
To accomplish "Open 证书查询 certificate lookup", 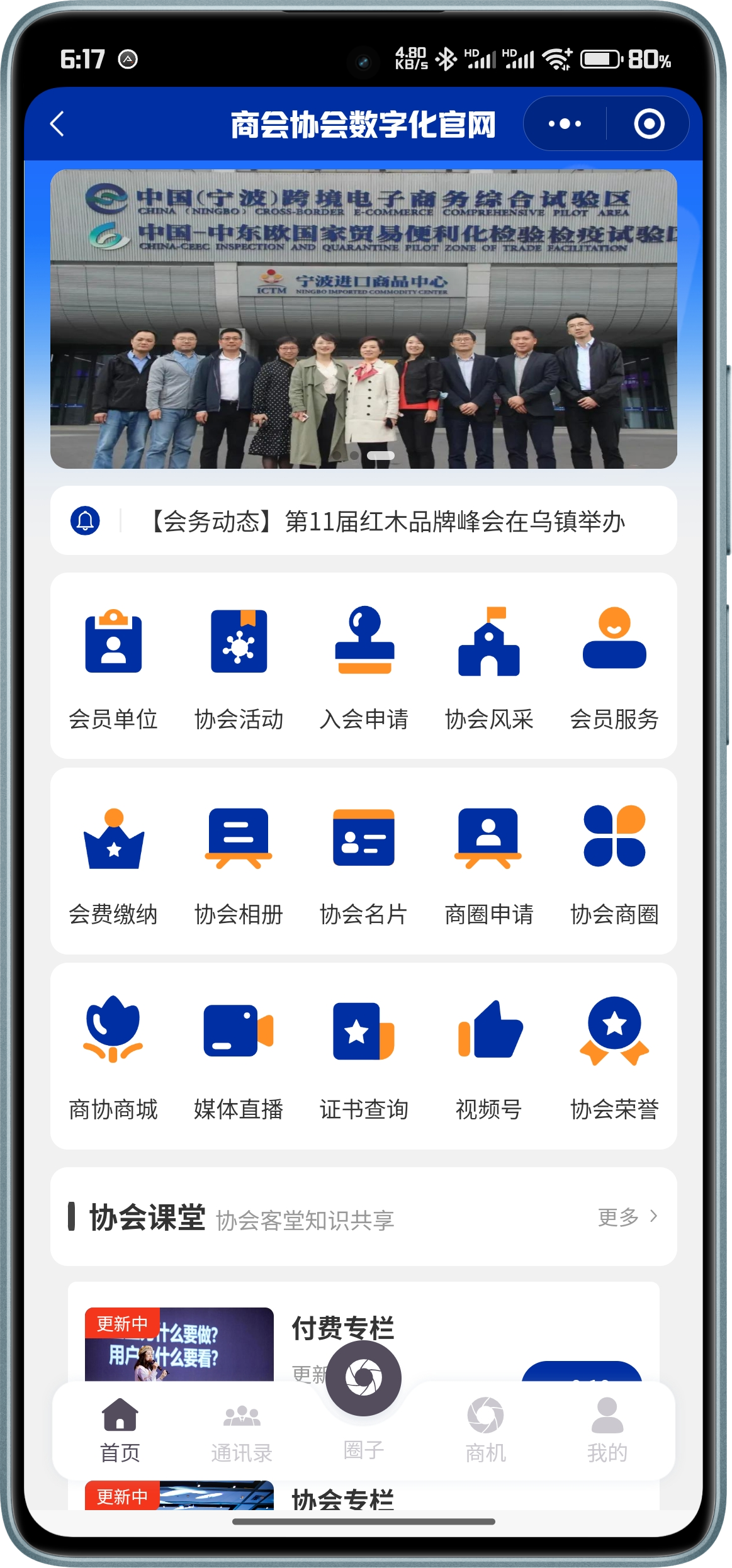I will [364, 1058].
